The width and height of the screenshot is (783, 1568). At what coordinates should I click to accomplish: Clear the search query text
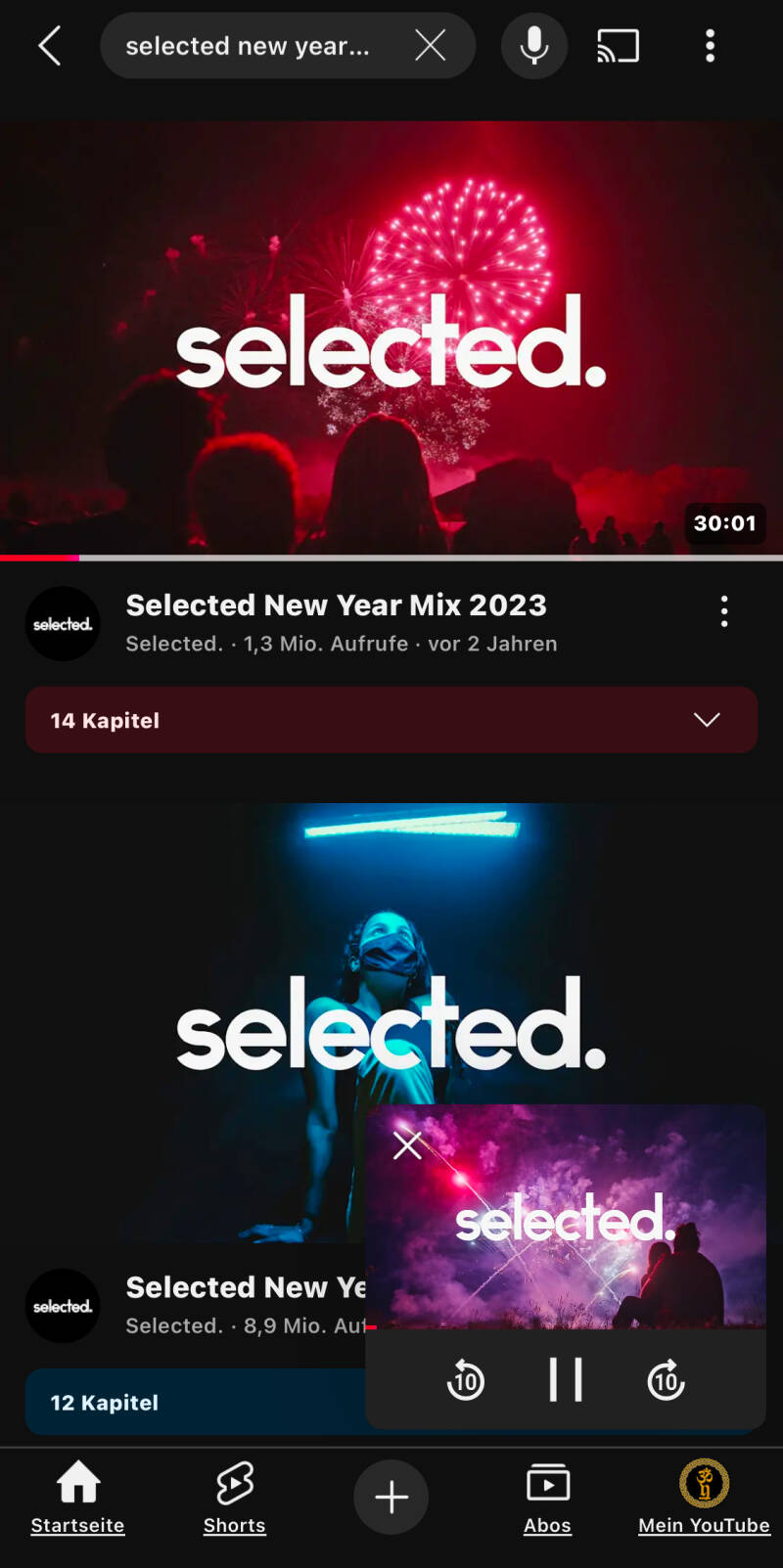click(430, 45)
